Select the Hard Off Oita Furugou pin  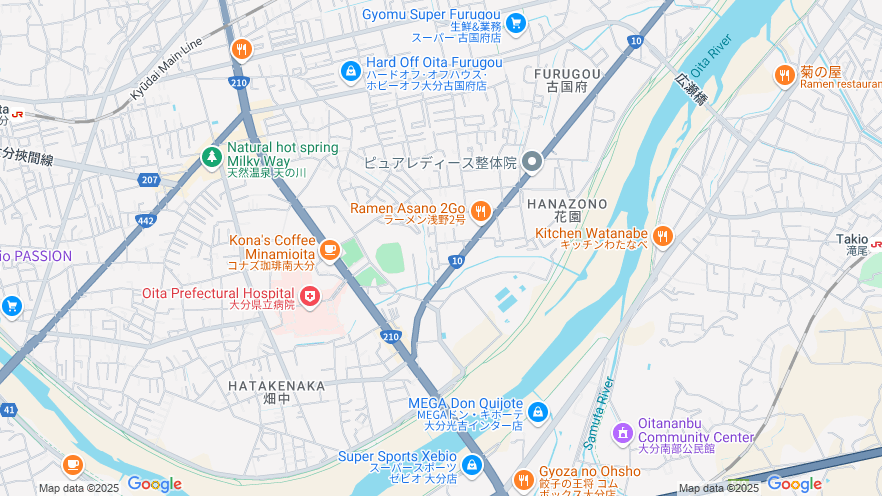(x=350, y=71)
